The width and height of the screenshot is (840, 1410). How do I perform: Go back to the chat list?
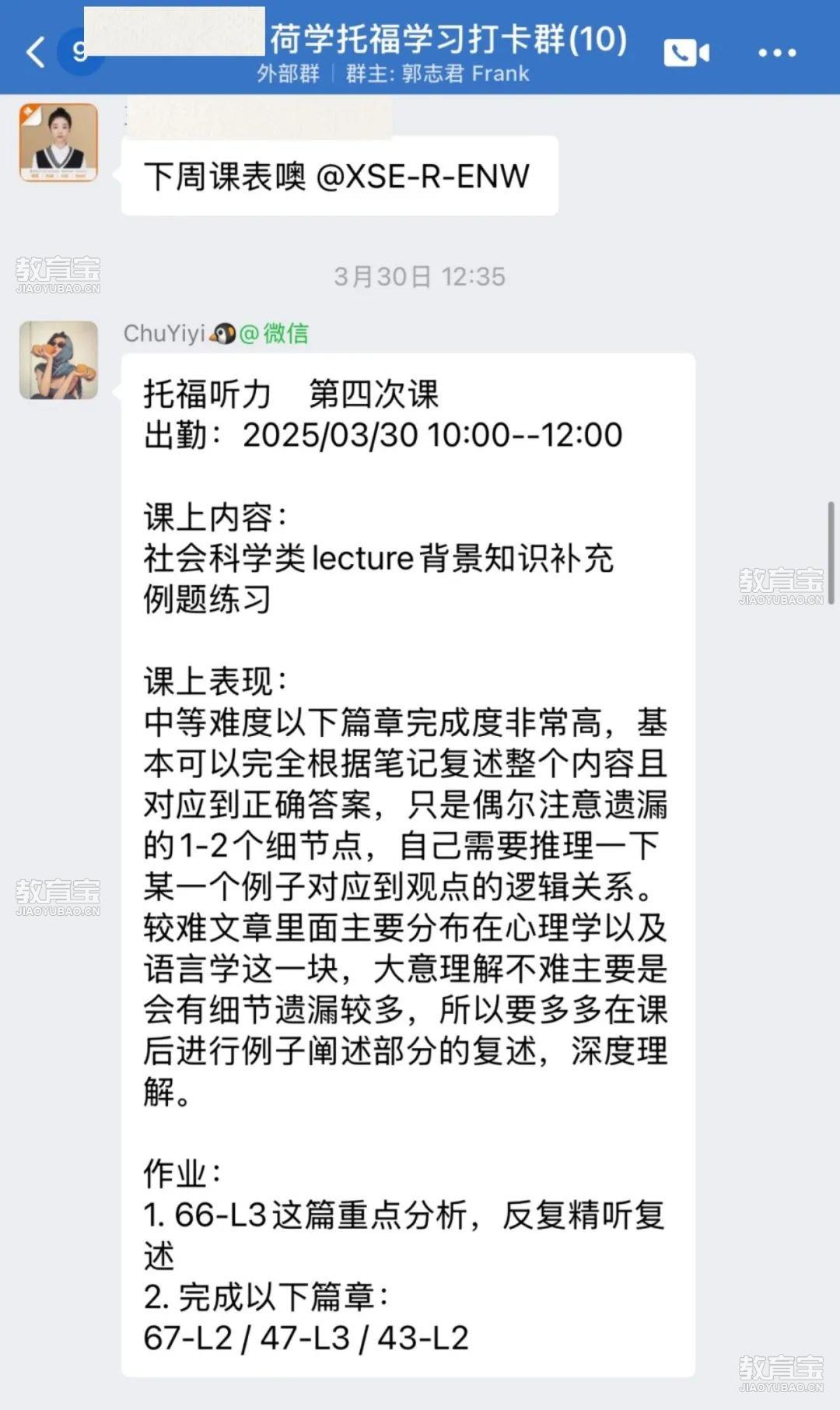coord(35,52)
